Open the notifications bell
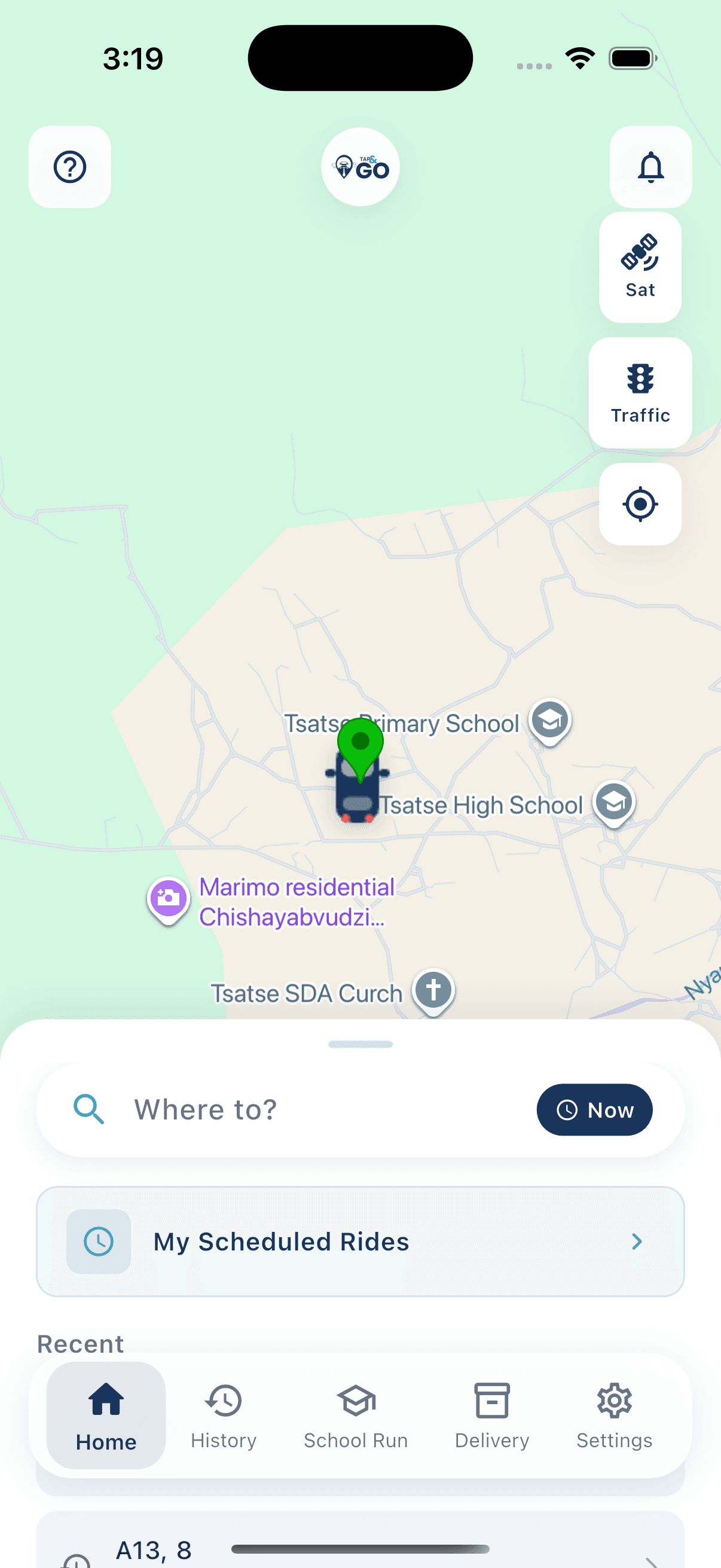The width and height of the screenshot is (721, 1568). [650, 167]
